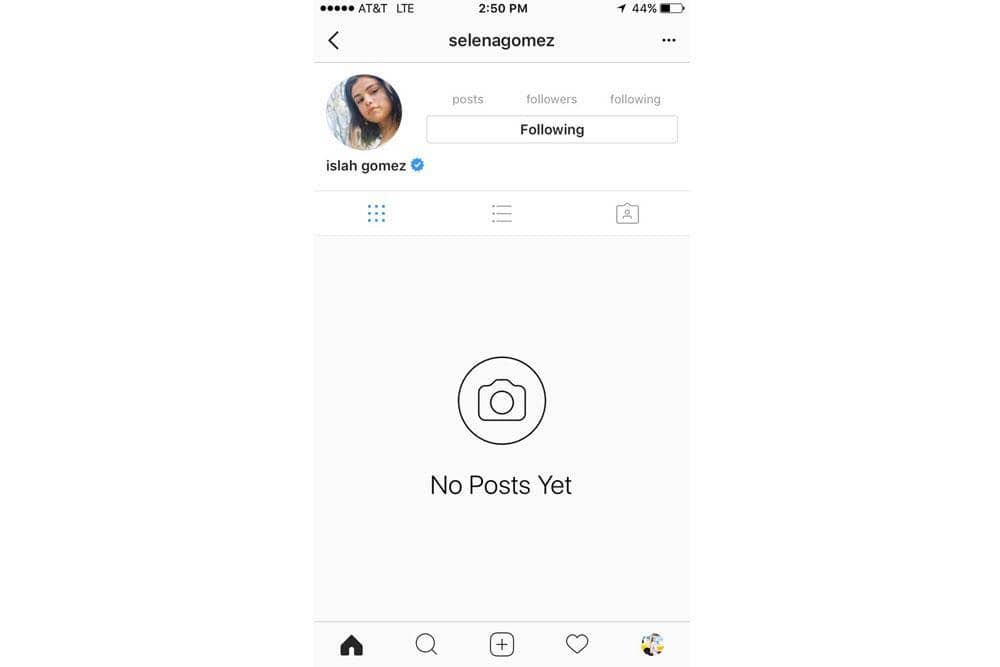Switch to the list view tab
This screenshot has height=667, width=1000.
tap(502, 213)
